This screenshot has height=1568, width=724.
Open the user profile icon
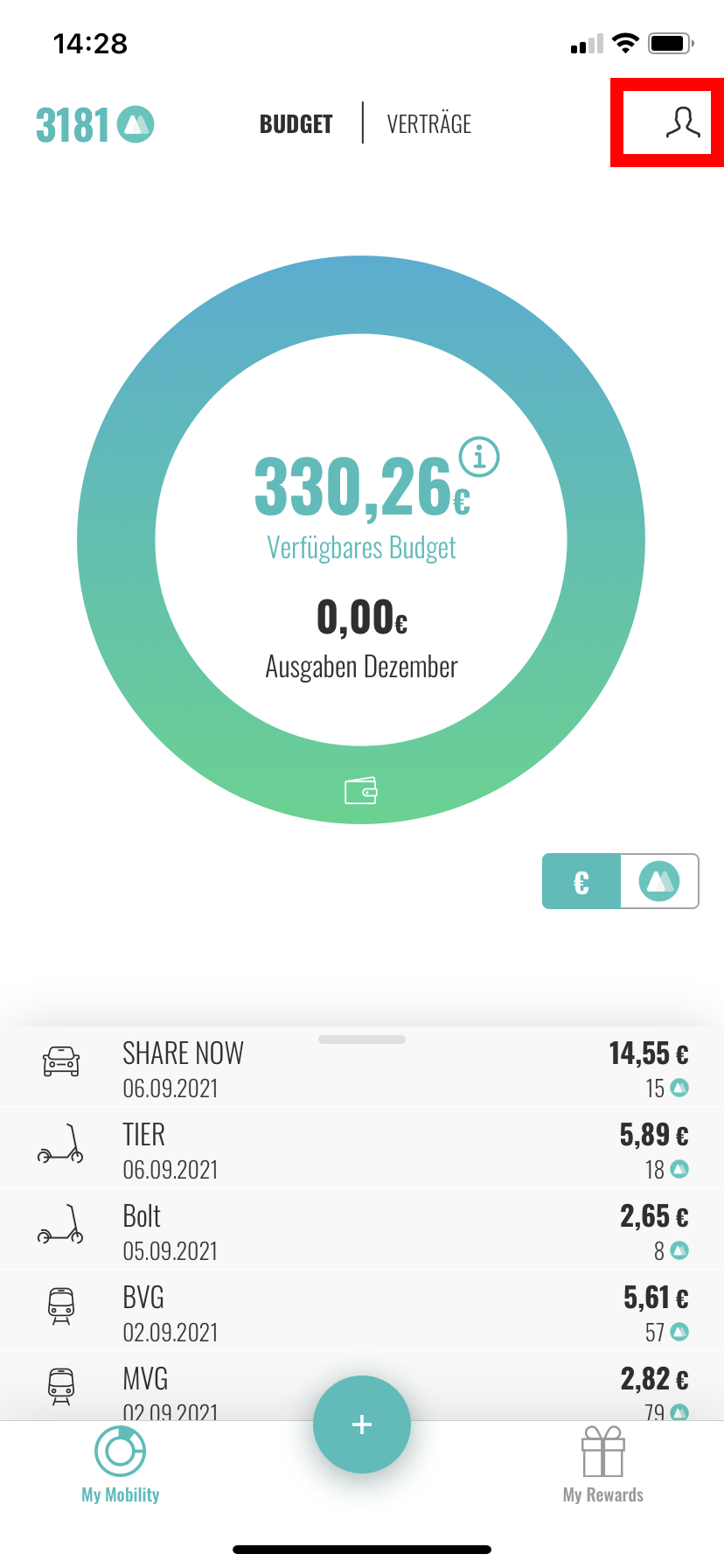[x=682, y=123]
